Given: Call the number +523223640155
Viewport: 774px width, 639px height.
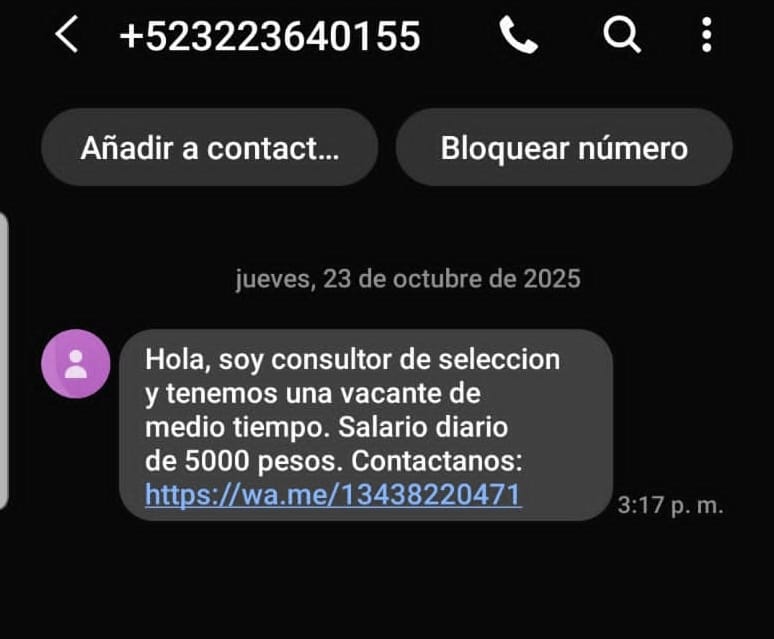Looking at the screenshot, I should 518,37.
